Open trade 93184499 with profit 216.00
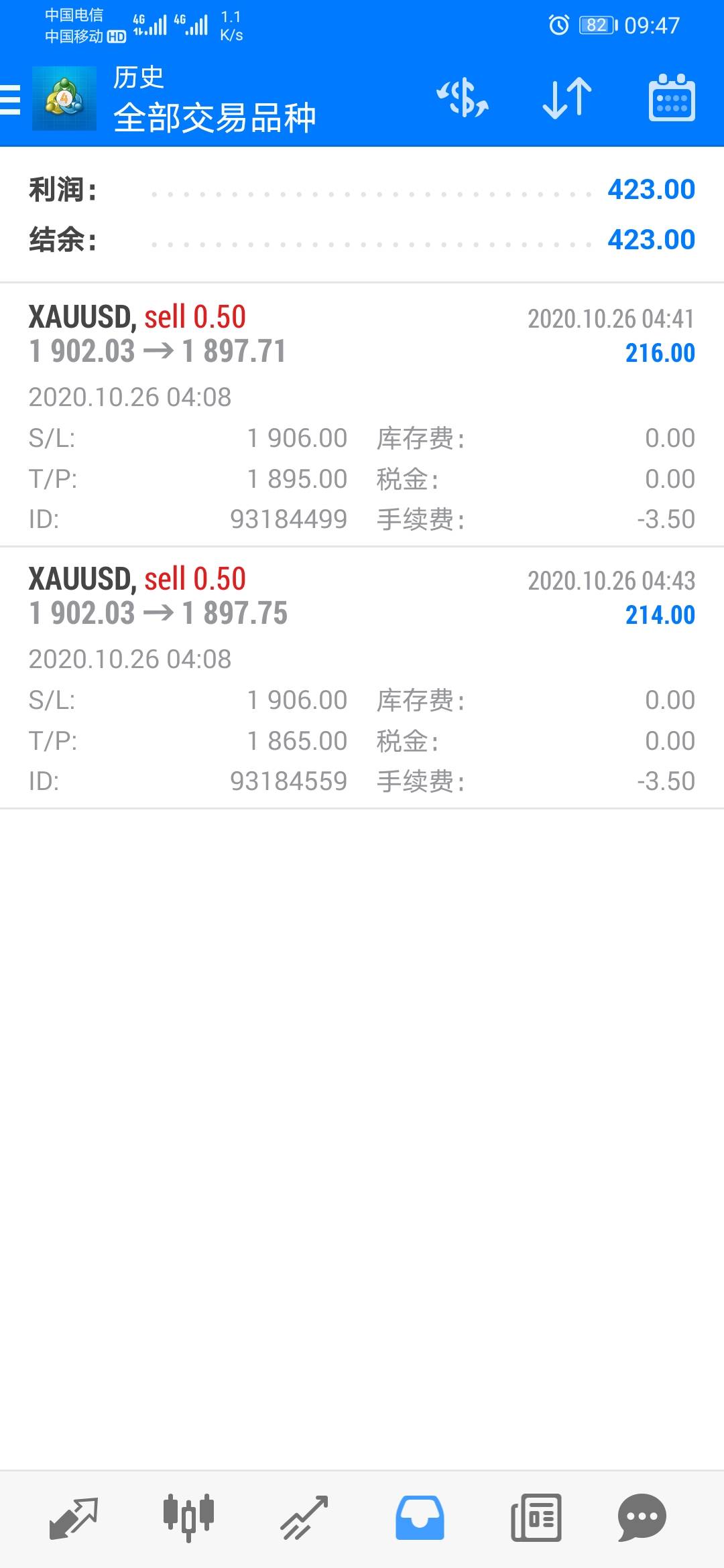This screenshot has height=1568, width=724. (362, 415)
